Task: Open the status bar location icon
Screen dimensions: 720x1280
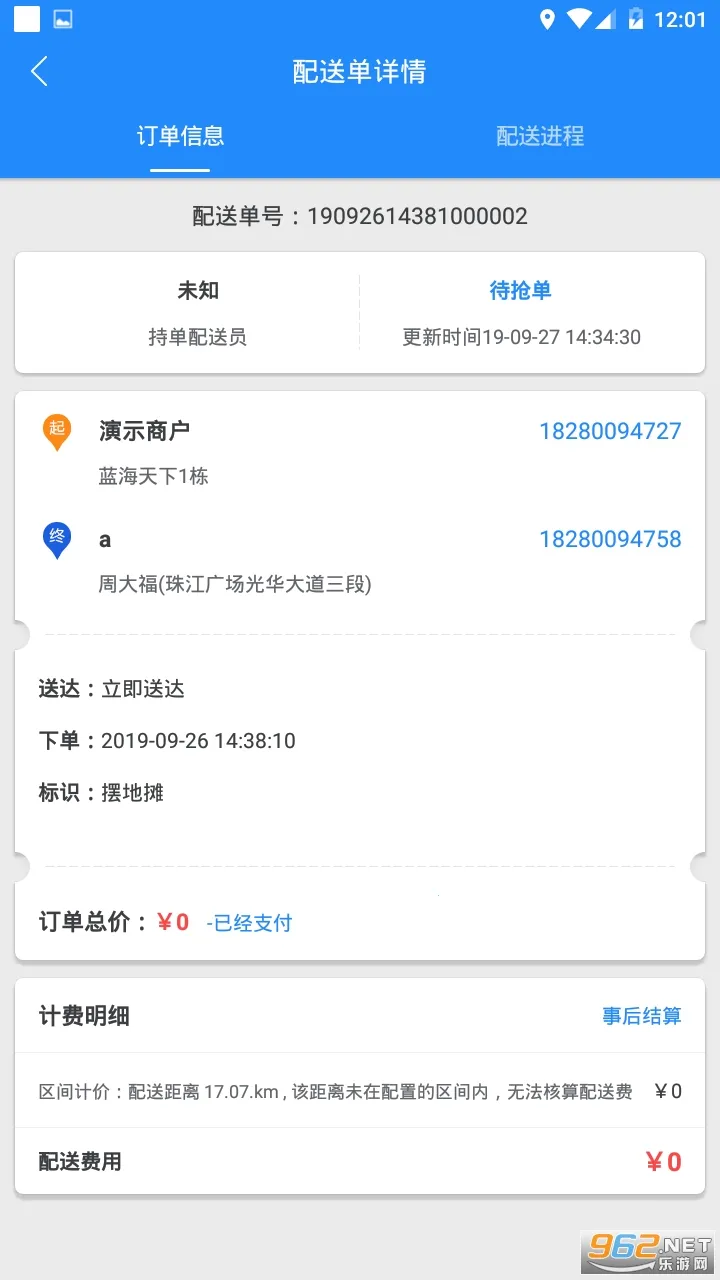Action: coord(546,19)
